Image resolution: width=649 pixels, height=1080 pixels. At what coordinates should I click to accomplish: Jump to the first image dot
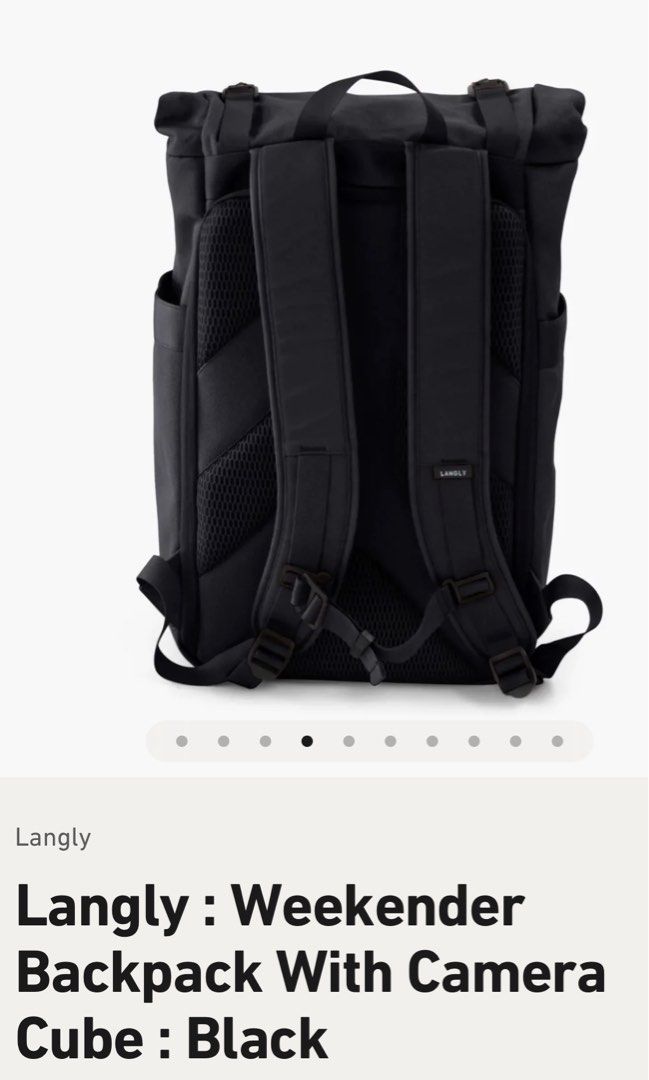pos(181,741)
